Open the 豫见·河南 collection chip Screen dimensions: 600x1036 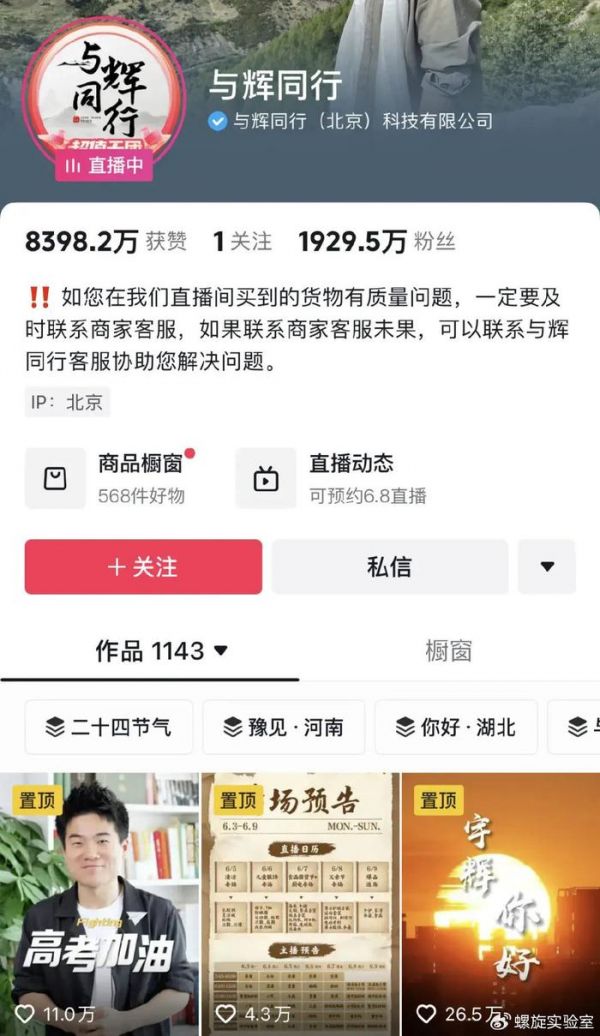click(283, 727)
